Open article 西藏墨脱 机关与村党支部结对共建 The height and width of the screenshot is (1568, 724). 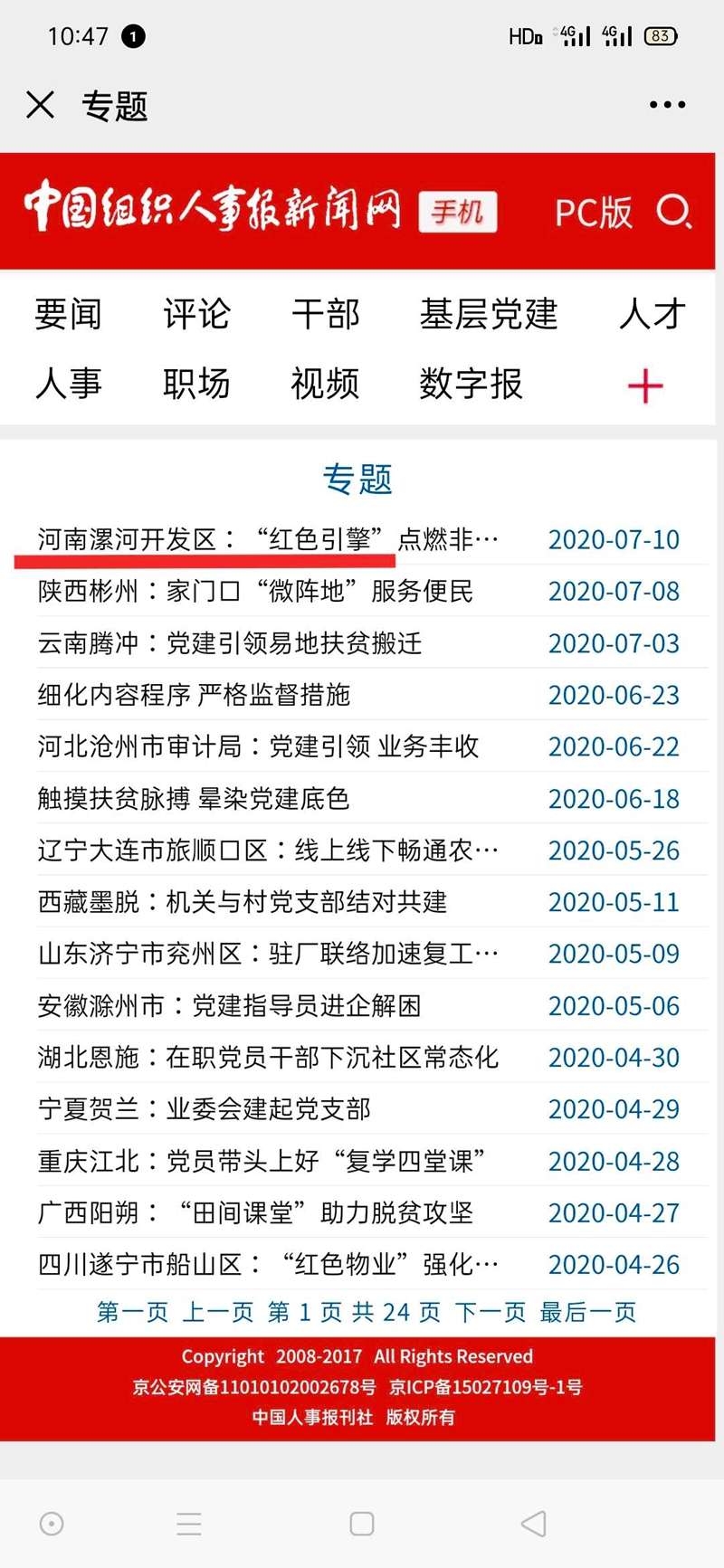243,902
